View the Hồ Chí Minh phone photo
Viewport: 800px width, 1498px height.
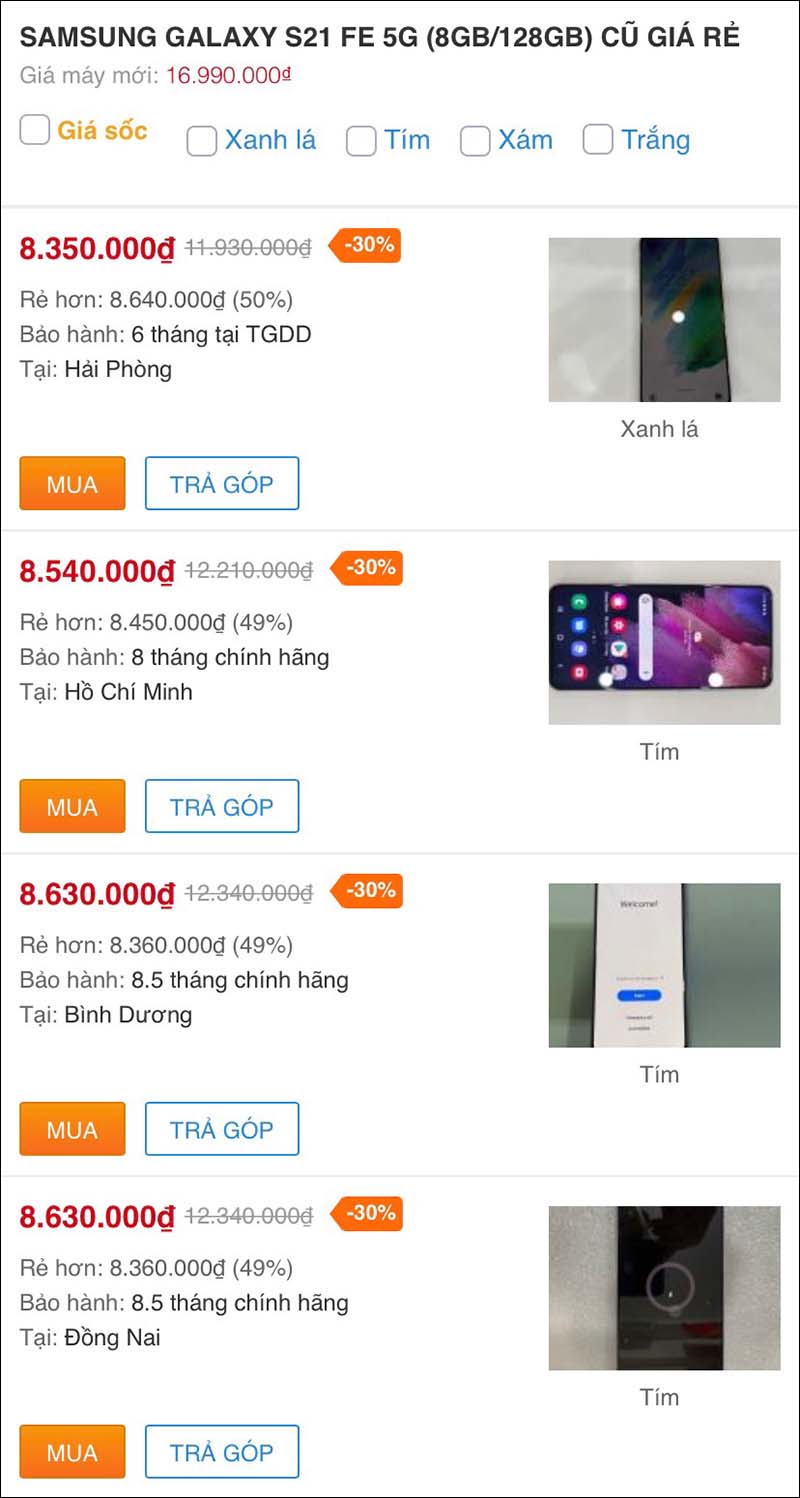point(664,642)
